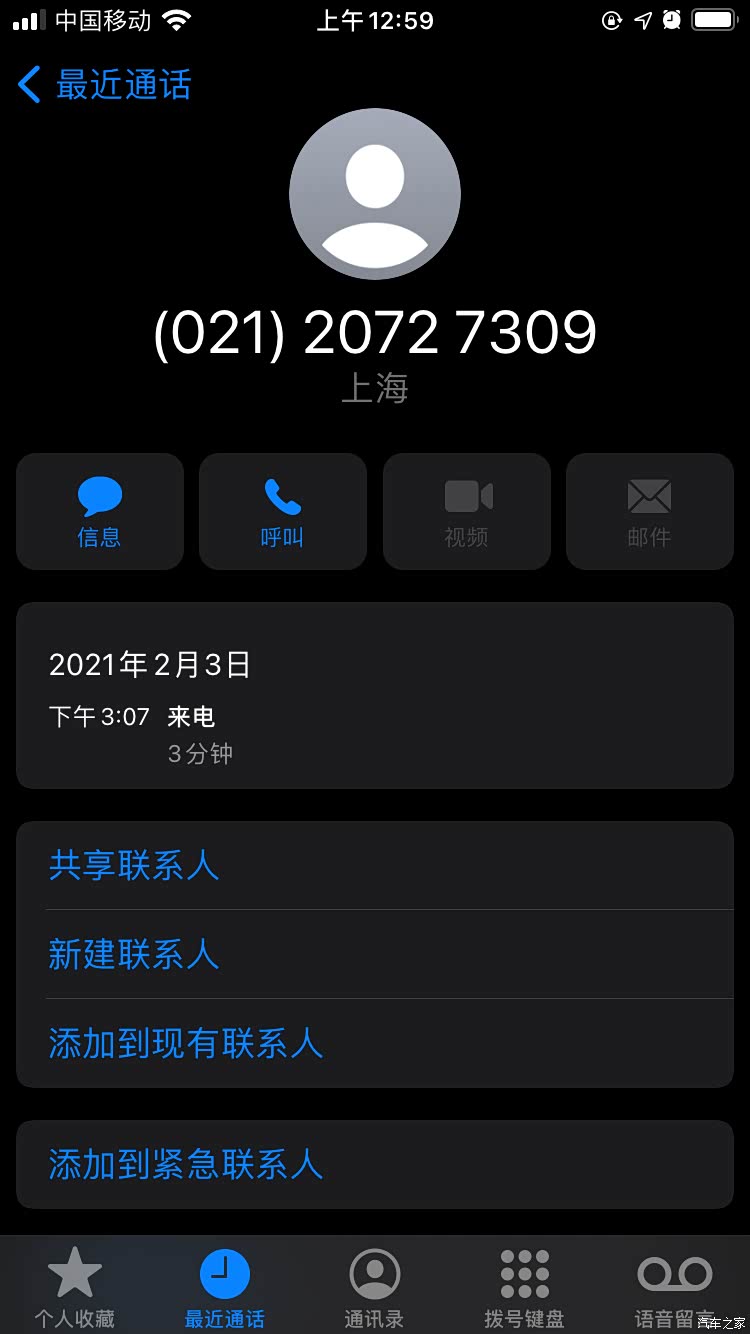The height and width of the screenshot is (1334, 750).
Task: Tap the 信息 (Message) icon
Action: pos(99,510)
